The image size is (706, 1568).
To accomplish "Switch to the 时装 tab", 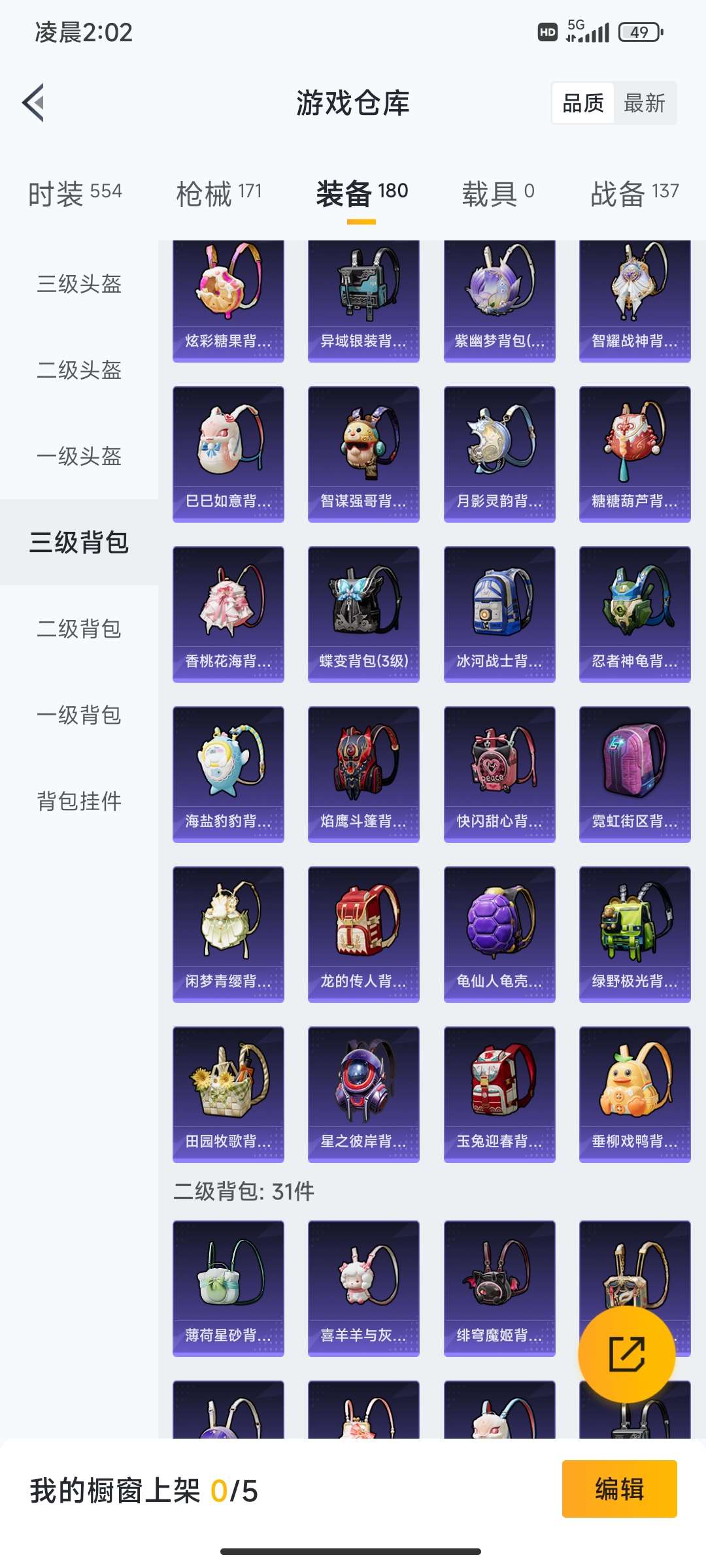I will coord(75,193).
